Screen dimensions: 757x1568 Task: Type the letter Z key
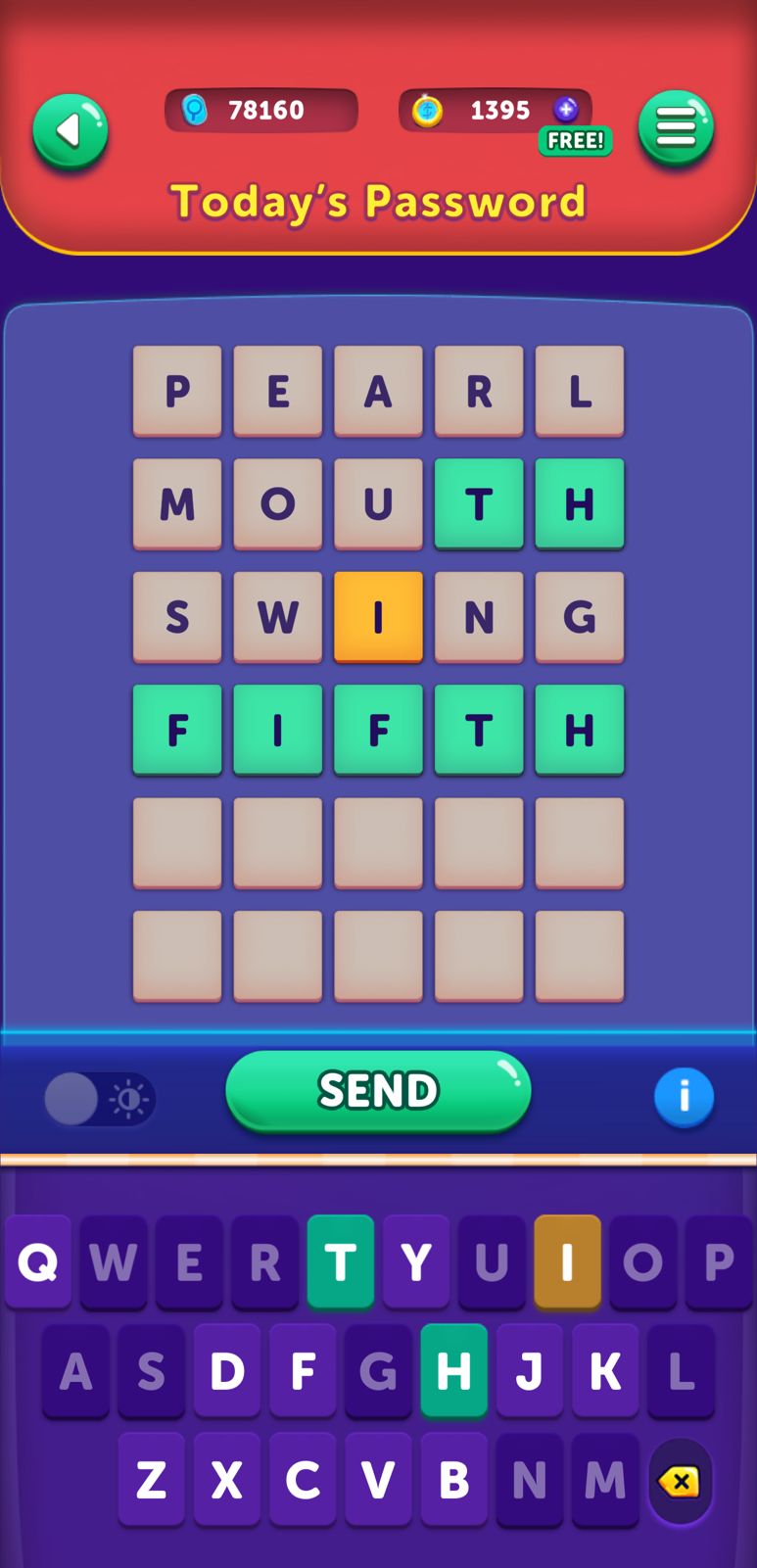[151, 1480]
